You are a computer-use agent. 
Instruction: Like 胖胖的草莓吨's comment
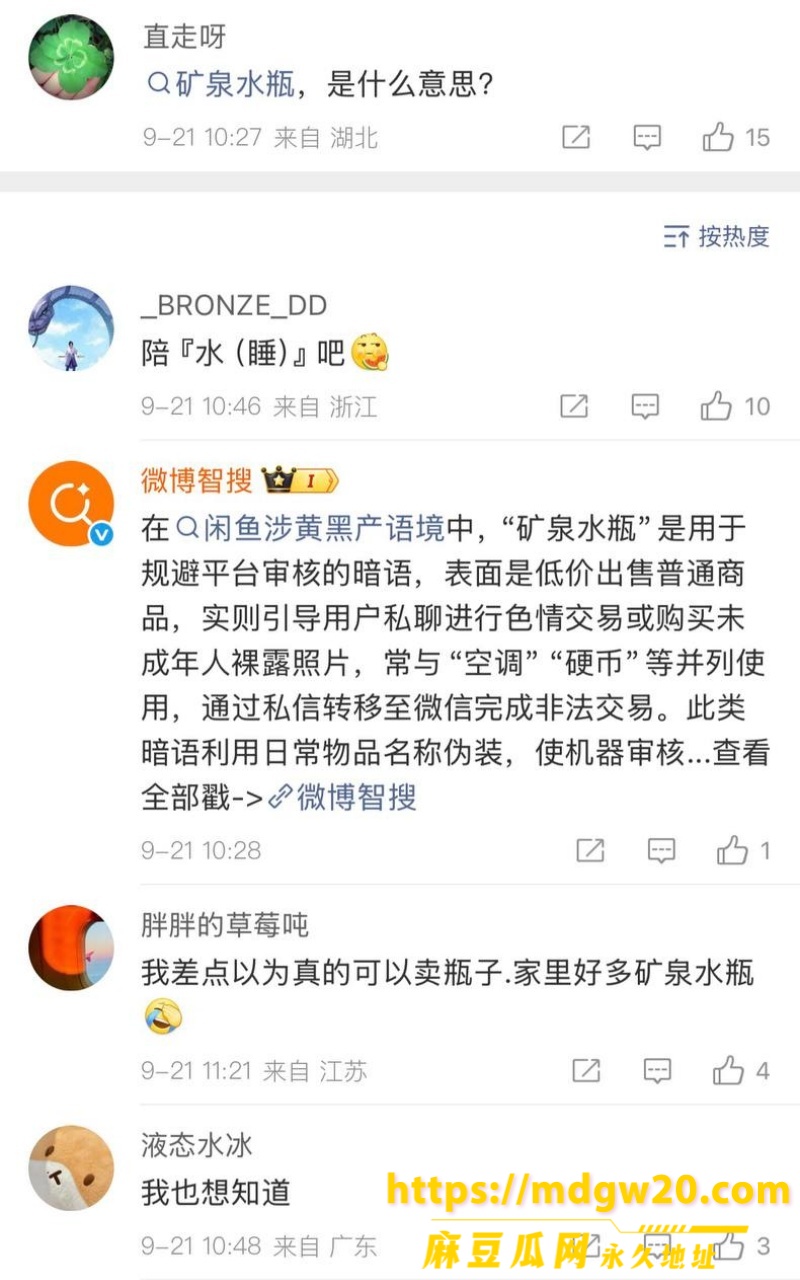coord(741,1071)
